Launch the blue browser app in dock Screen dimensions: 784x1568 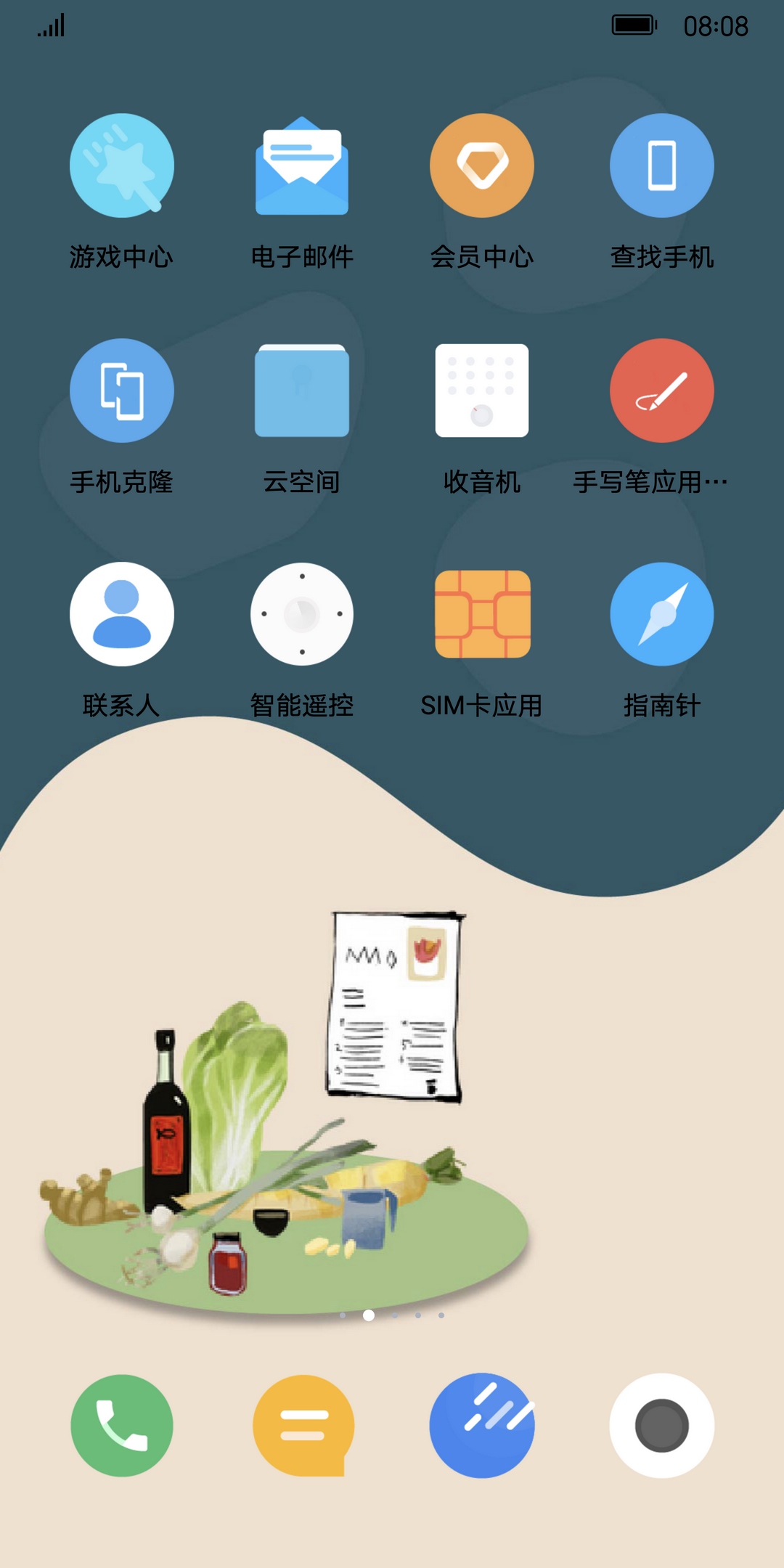pos(482,1426)
